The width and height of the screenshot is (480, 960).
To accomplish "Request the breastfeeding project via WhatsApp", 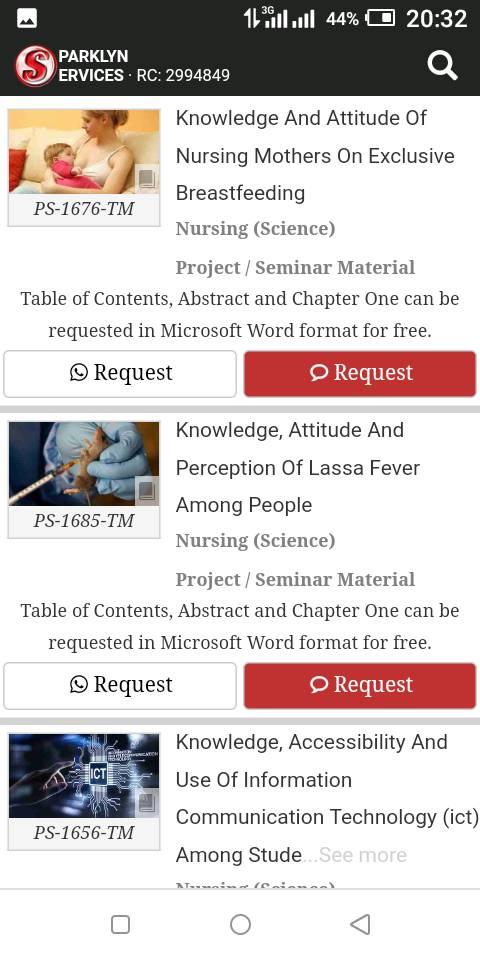I will point(120,373).
